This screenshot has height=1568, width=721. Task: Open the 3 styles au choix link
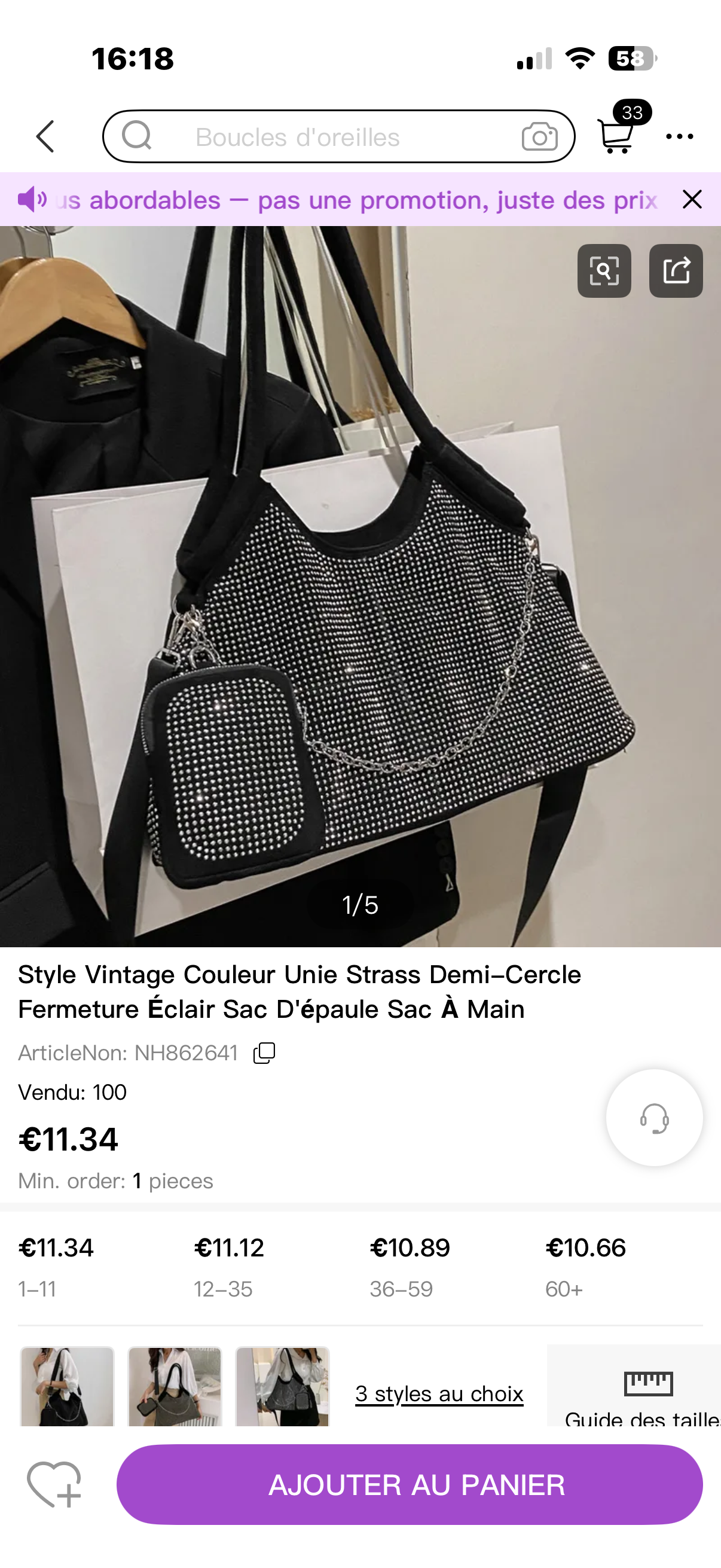439,1393
